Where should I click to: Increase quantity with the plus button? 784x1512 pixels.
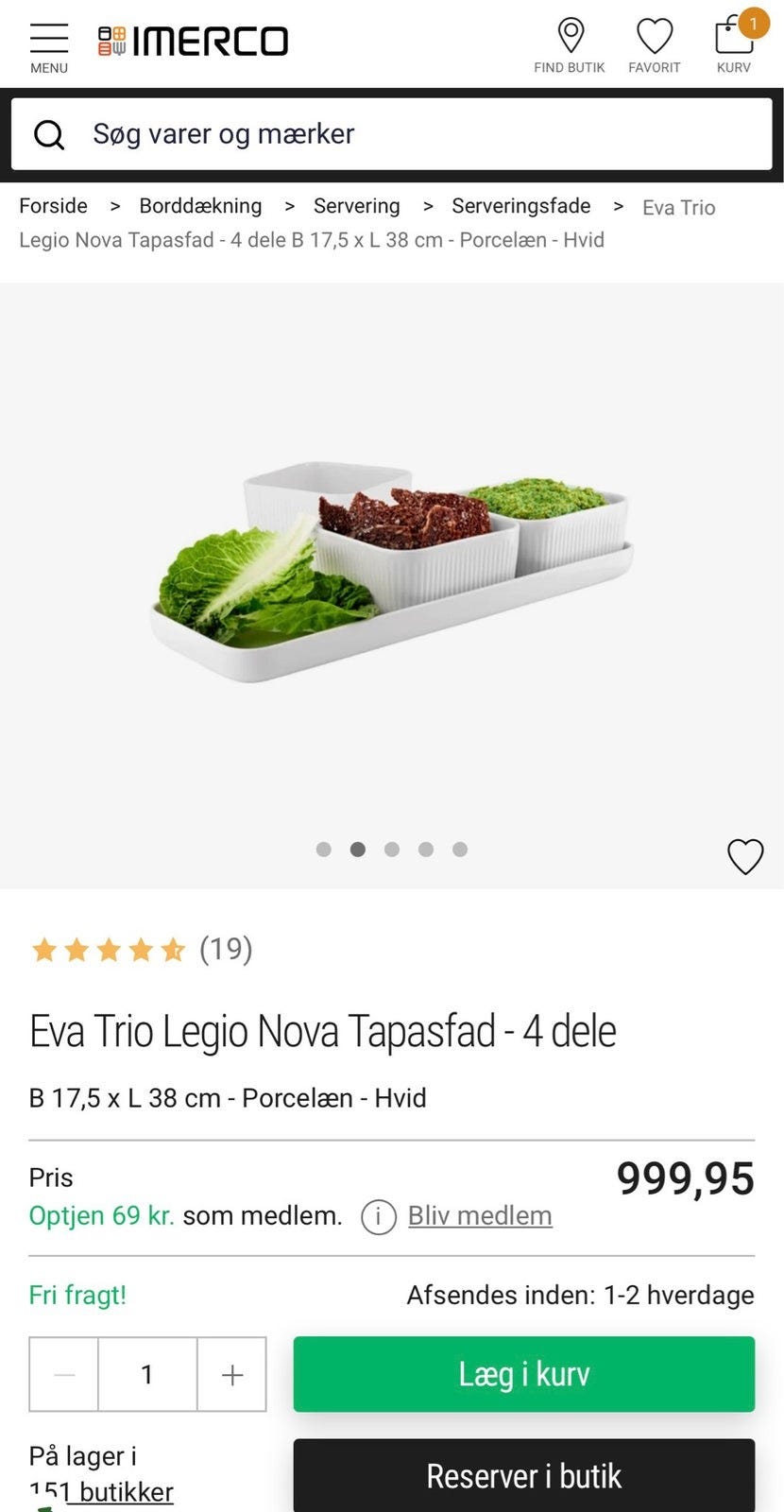[x=232, y=1374]
